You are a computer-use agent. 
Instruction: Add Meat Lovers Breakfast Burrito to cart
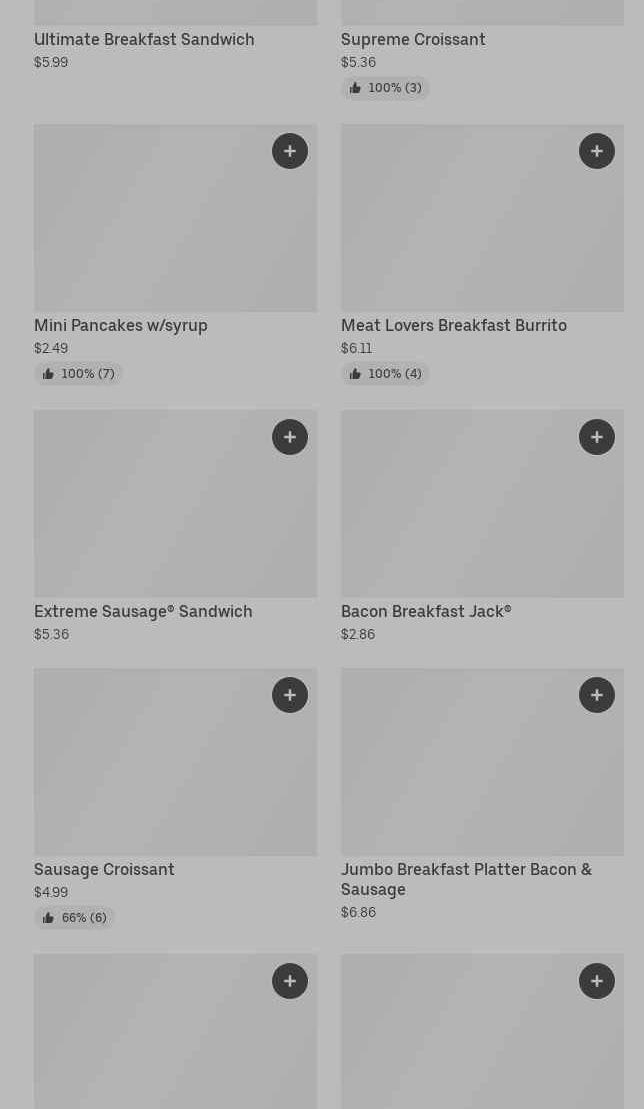(x=597, y=151)
